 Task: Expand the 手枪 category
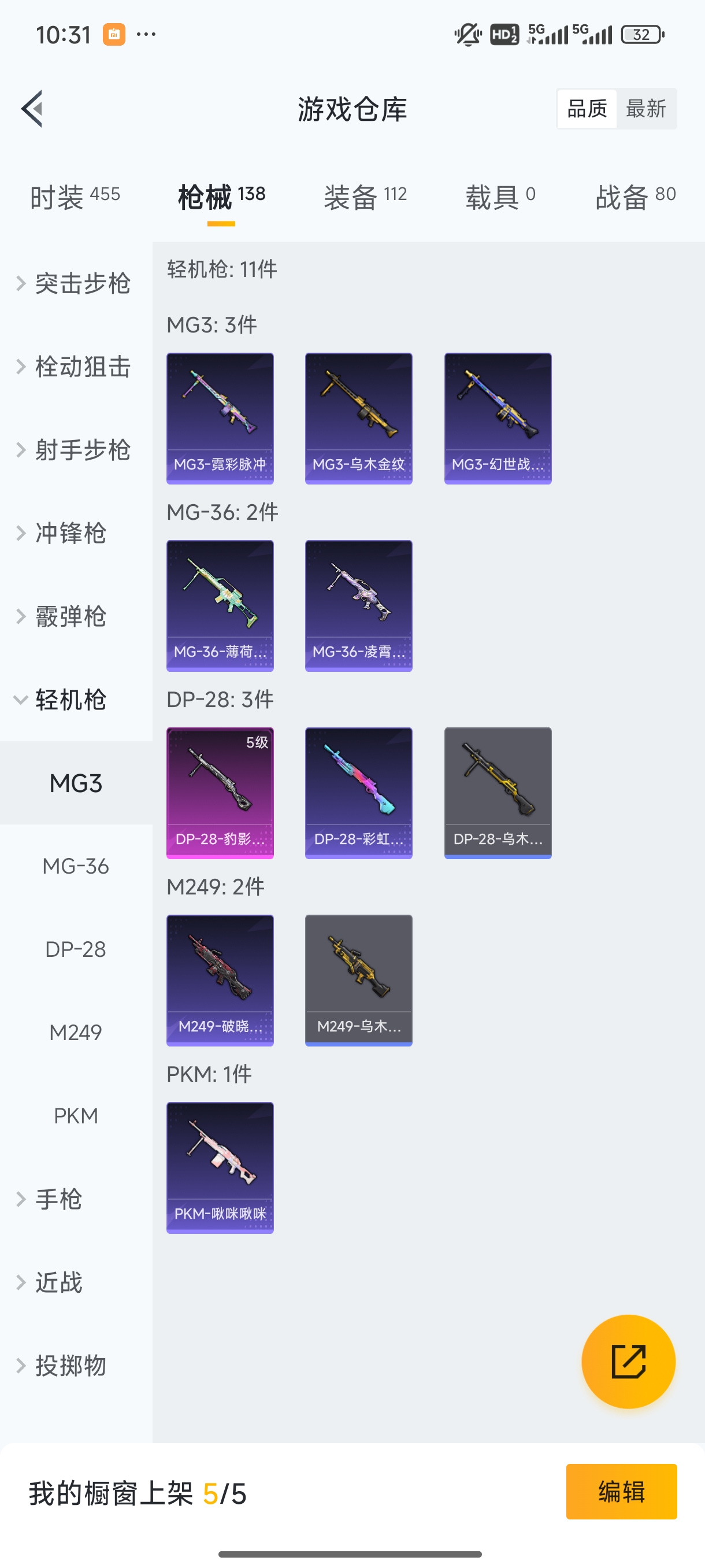(57, 1199)
